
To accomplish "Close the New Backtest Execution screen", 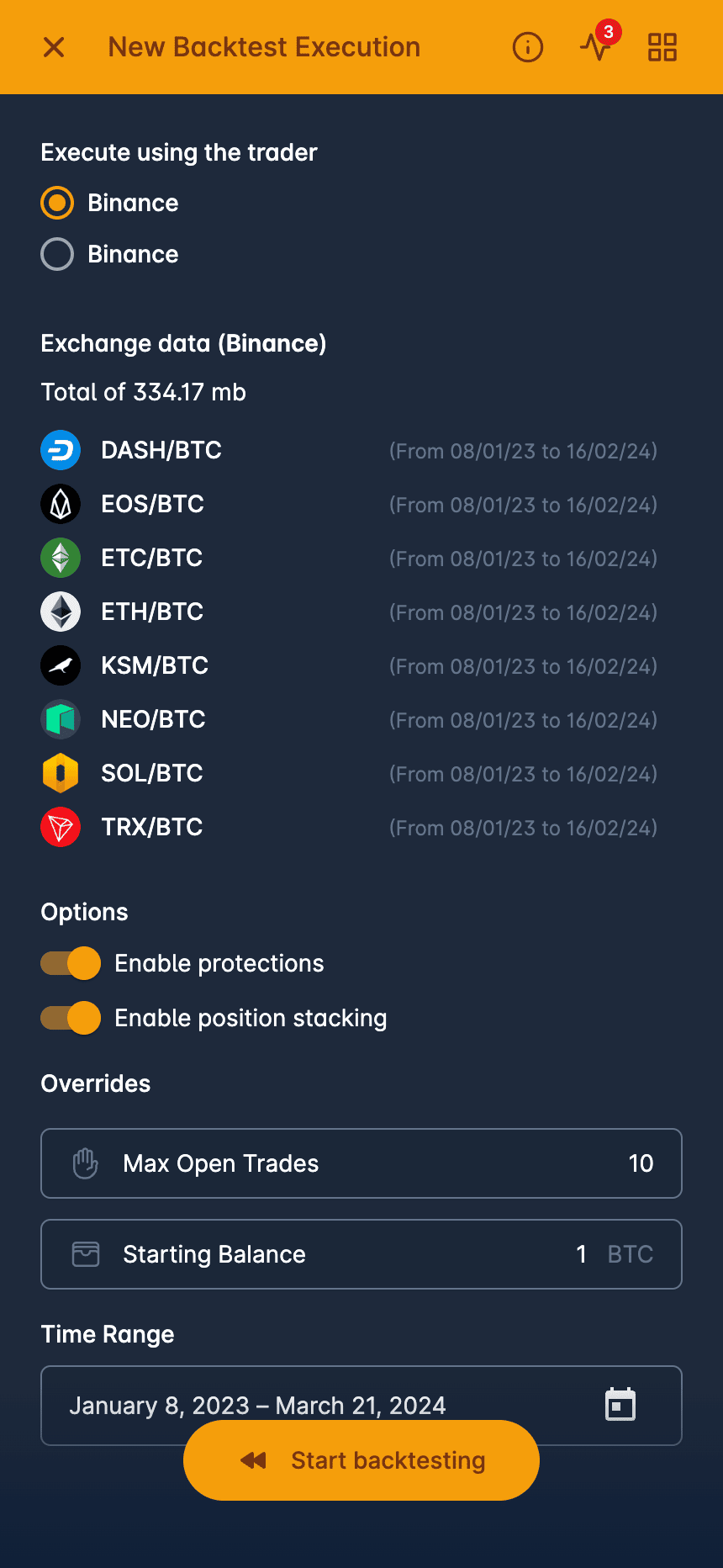I will point(54,47).
